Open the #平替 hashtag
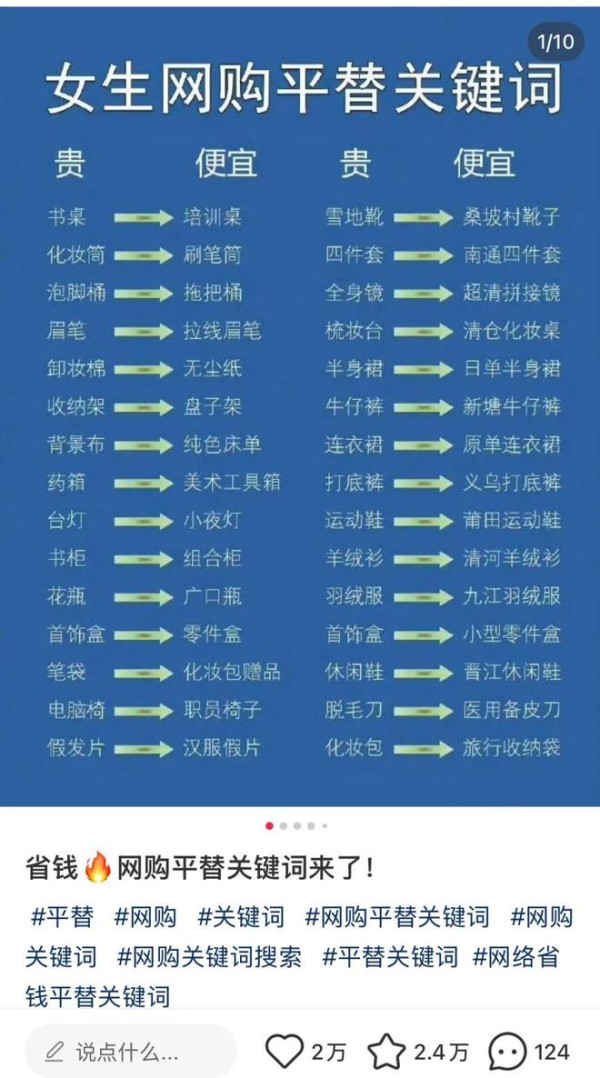The width and height of the screenshot is (600, 1078). [62, 917]
